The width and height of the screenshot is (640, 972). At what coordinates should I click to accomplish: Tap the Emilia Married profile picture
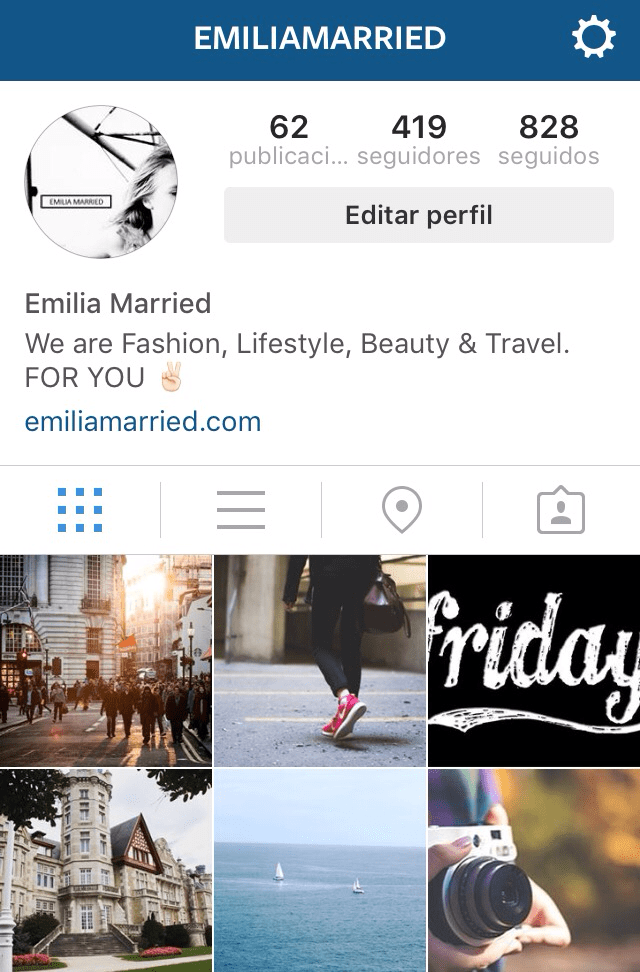tap(101, 181)
